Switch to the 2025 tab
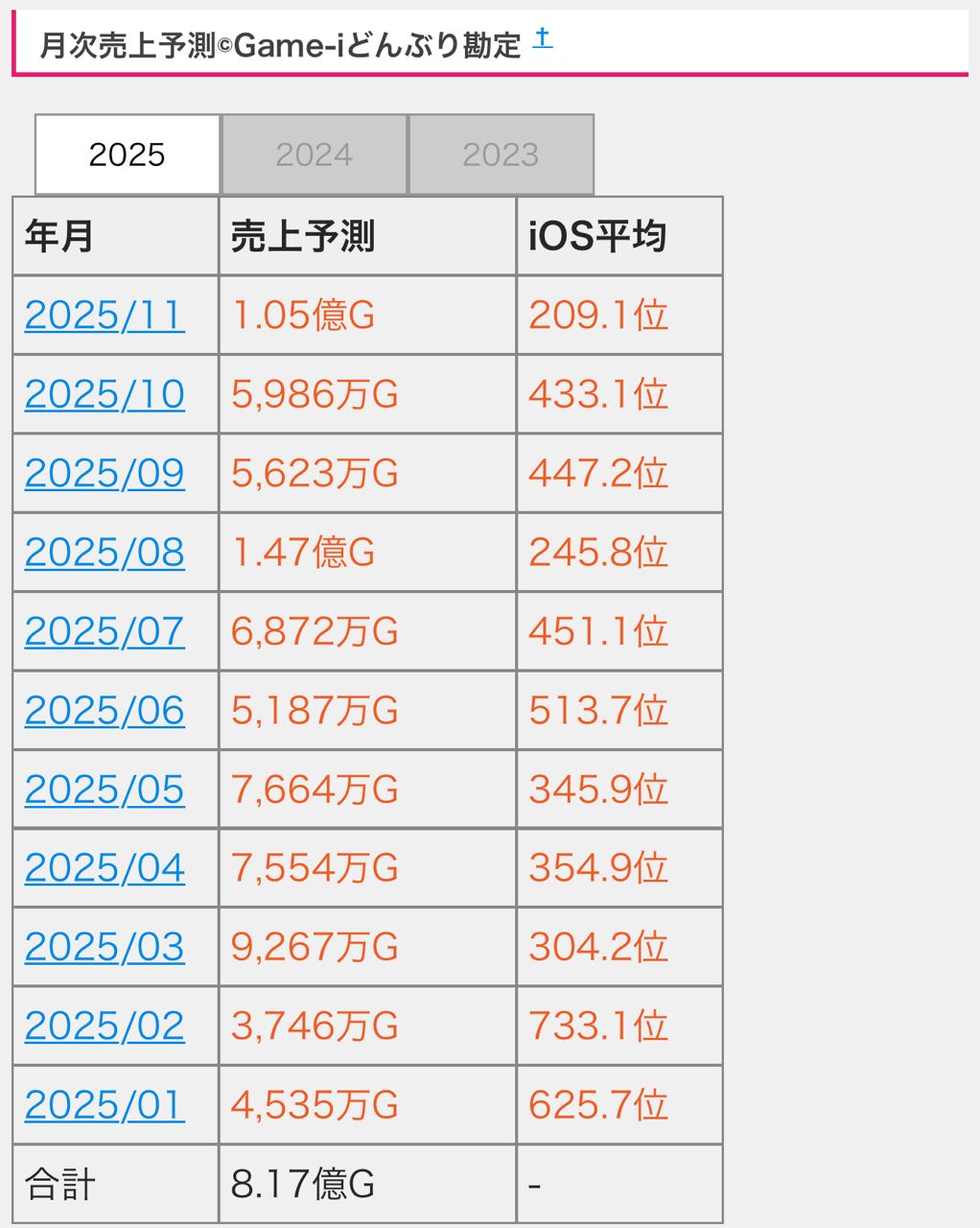Viewport: 980px width, 1228px height. [x=128, y=154]
